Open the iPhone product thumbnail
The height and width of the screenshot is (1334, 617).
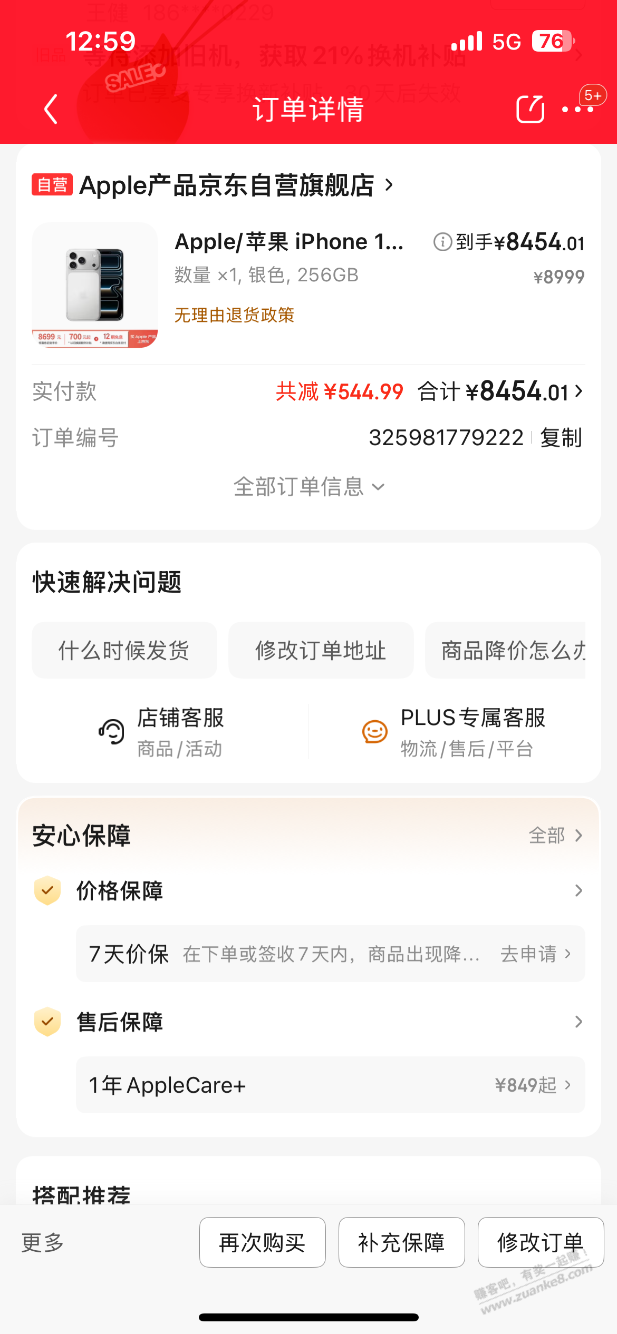[x=95, y=285]
